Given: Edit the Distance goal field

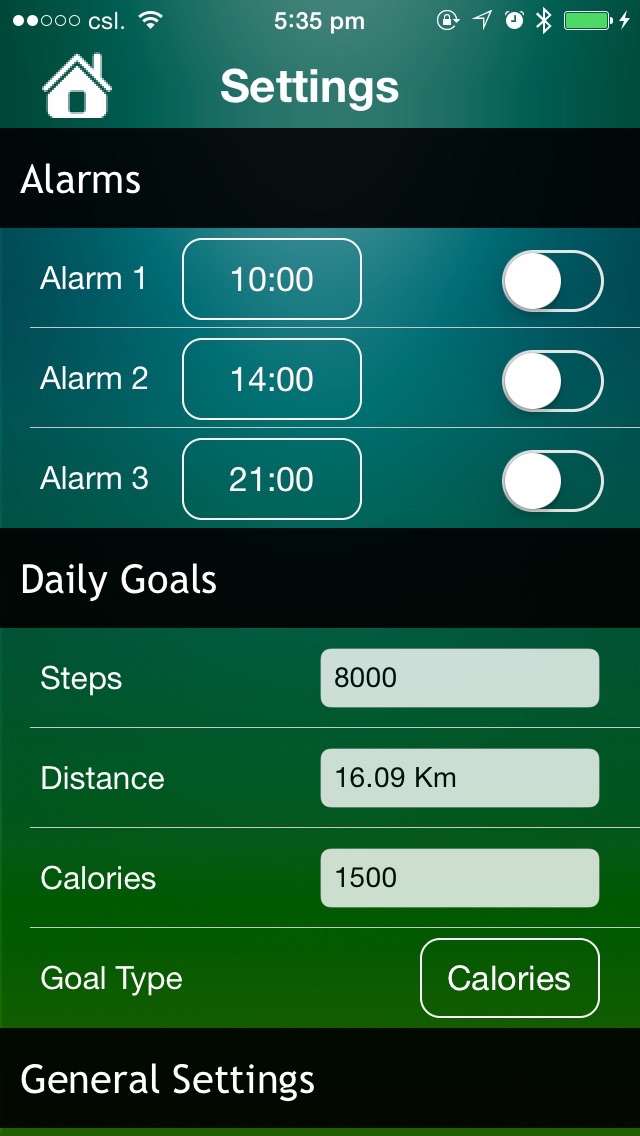Looking at the screenshot, I should [460, 778].
